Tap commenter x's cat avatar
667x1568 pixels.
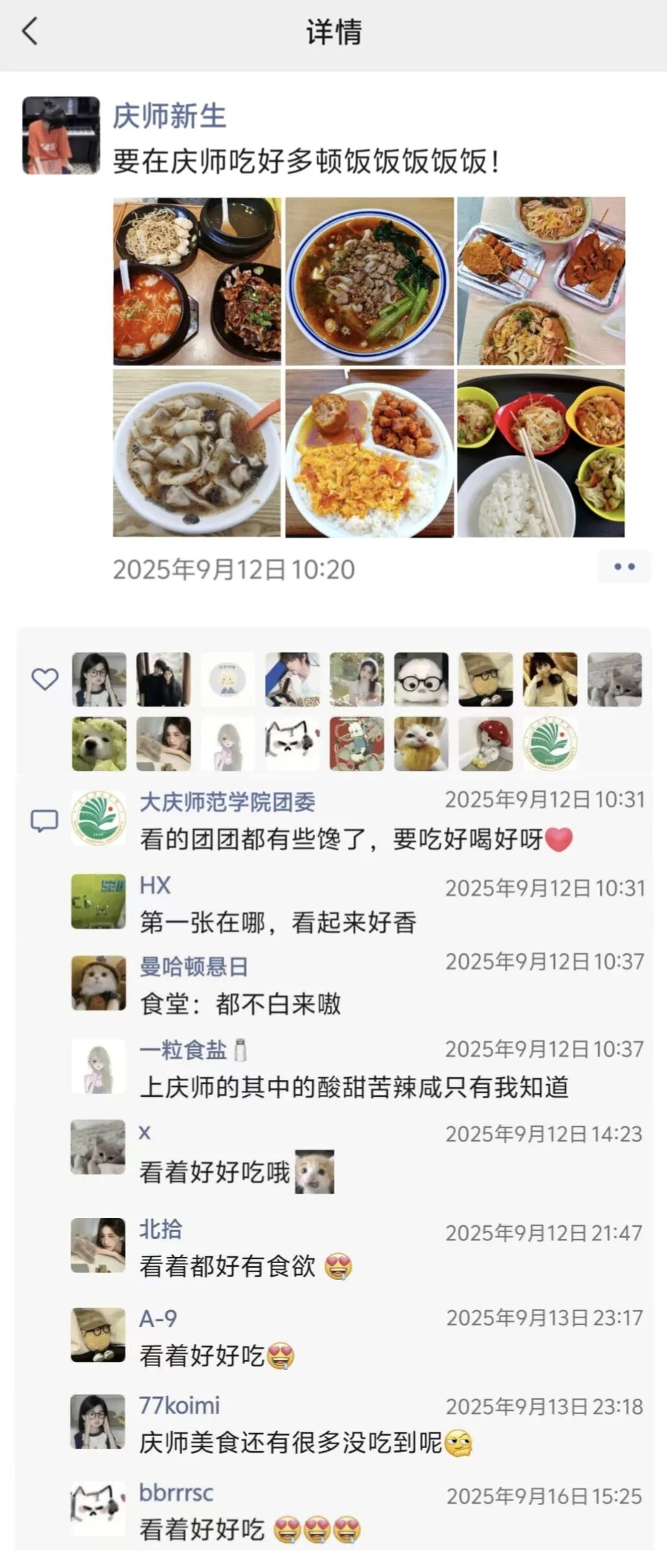pos(98,1147)
